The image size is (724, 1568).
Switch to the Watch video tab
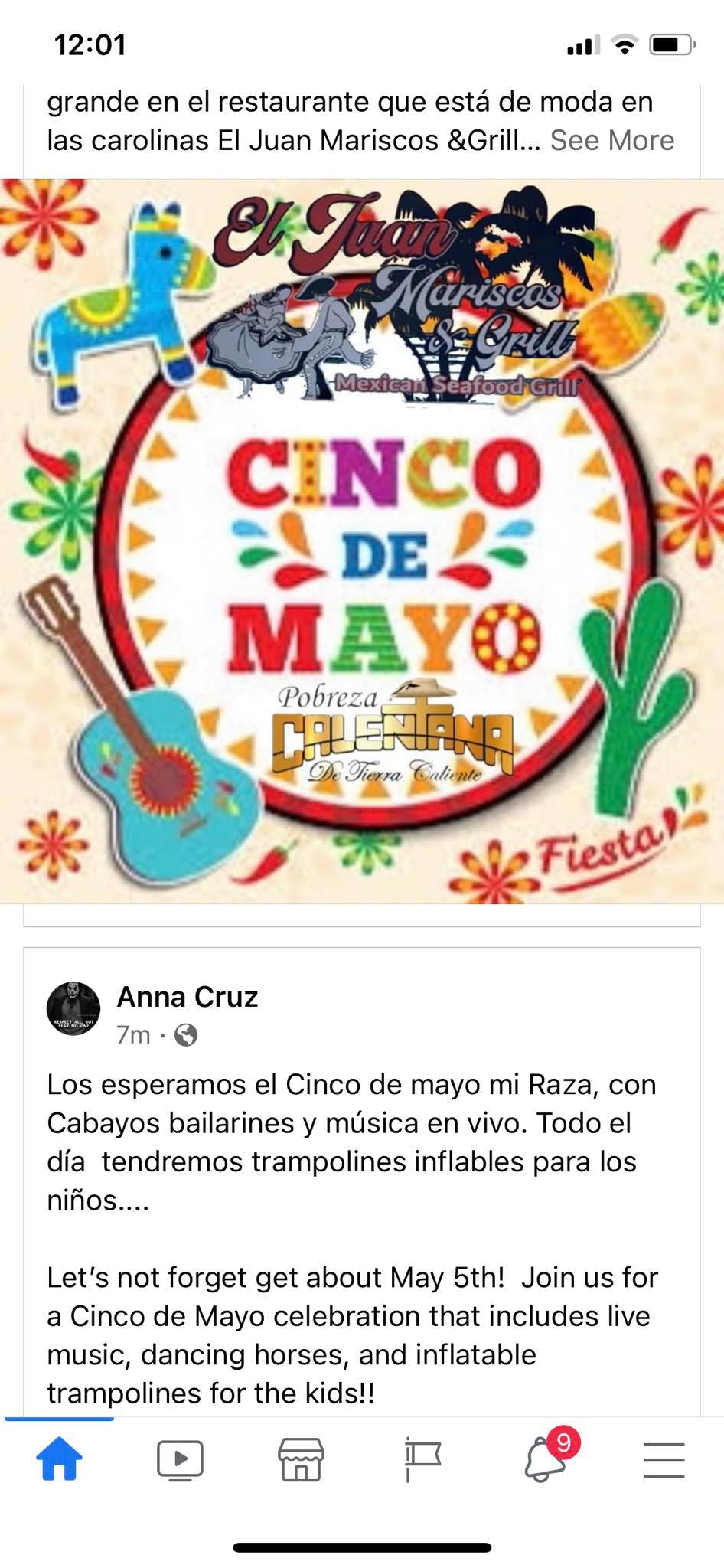[x=180, y=1459]
